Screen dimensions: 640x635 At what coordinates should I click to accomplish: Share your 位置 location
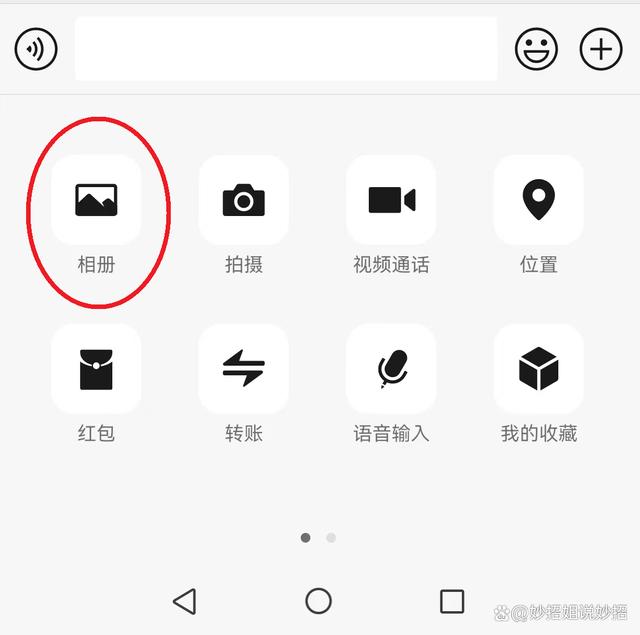click(539, 200)
